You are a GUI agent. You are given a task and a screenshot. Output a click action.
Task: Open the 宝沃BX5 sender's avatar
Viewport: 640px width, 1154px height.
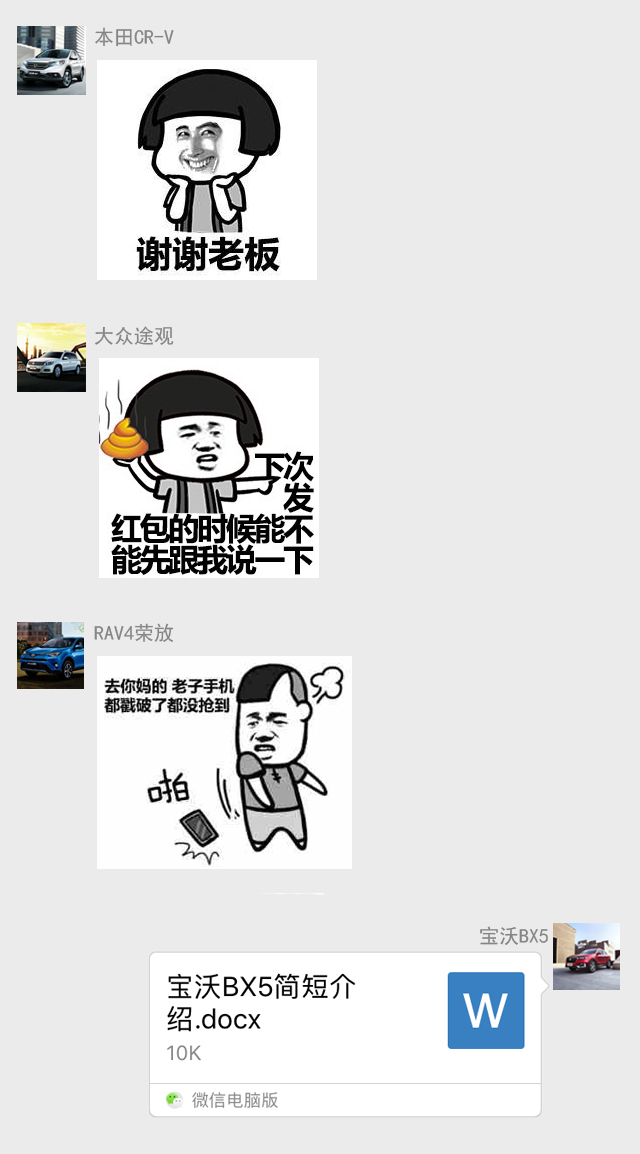point(586,956)
